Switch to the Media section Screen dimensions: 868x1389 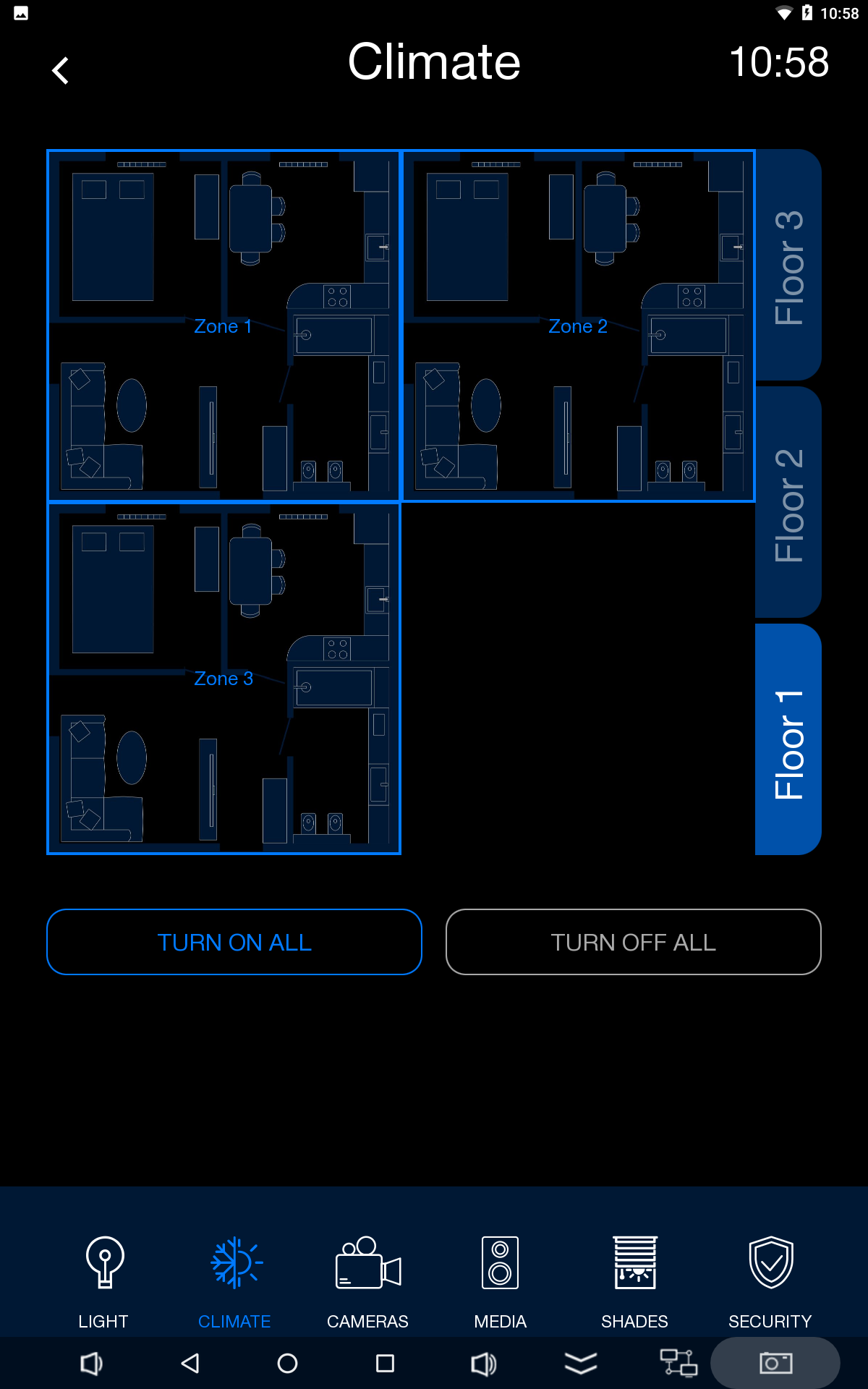(x=500, y=1280)
